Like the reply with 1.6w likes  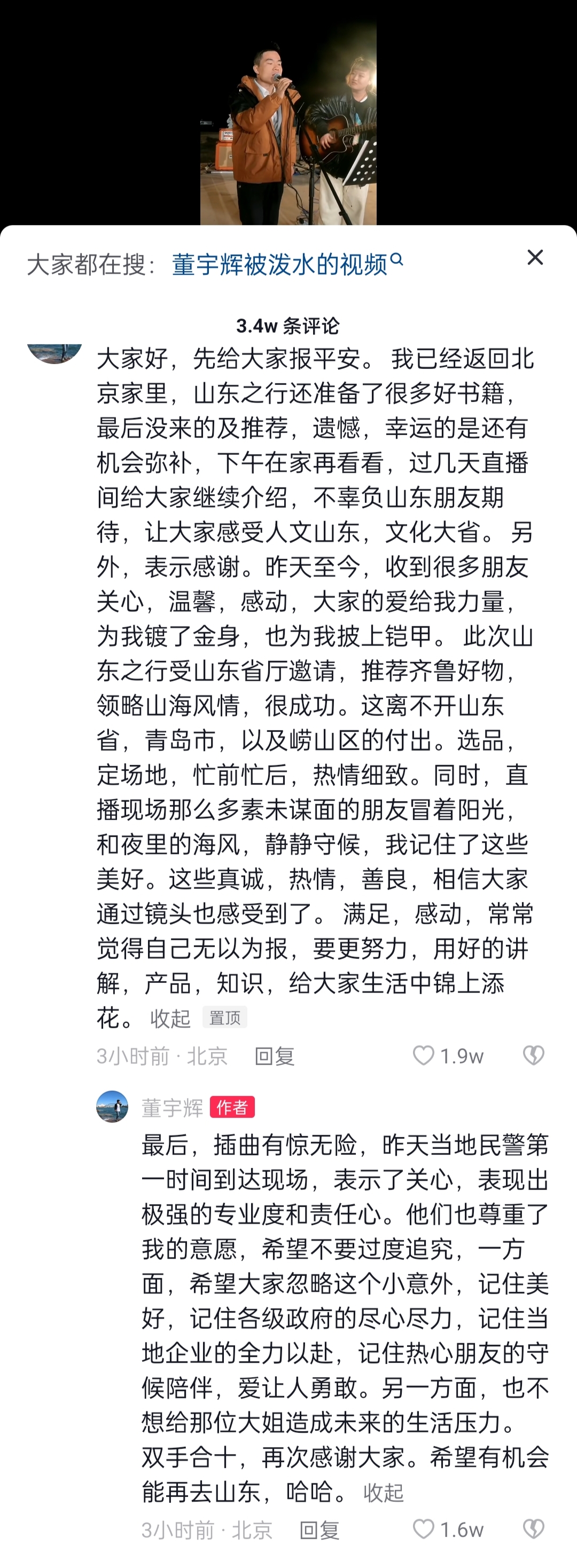click(424, 1529)
